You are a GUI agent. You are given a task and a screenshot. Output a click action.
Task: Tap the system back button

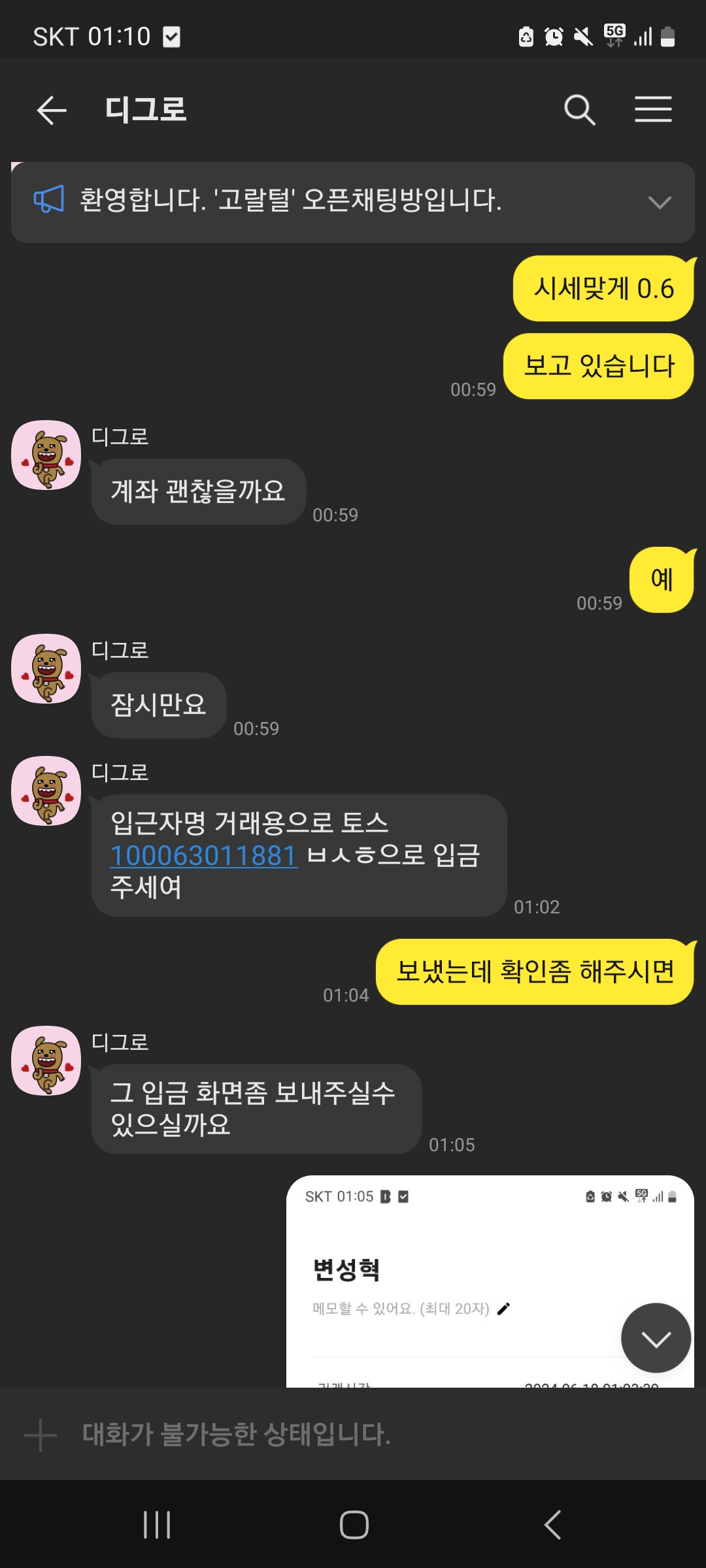point(552,1525)
